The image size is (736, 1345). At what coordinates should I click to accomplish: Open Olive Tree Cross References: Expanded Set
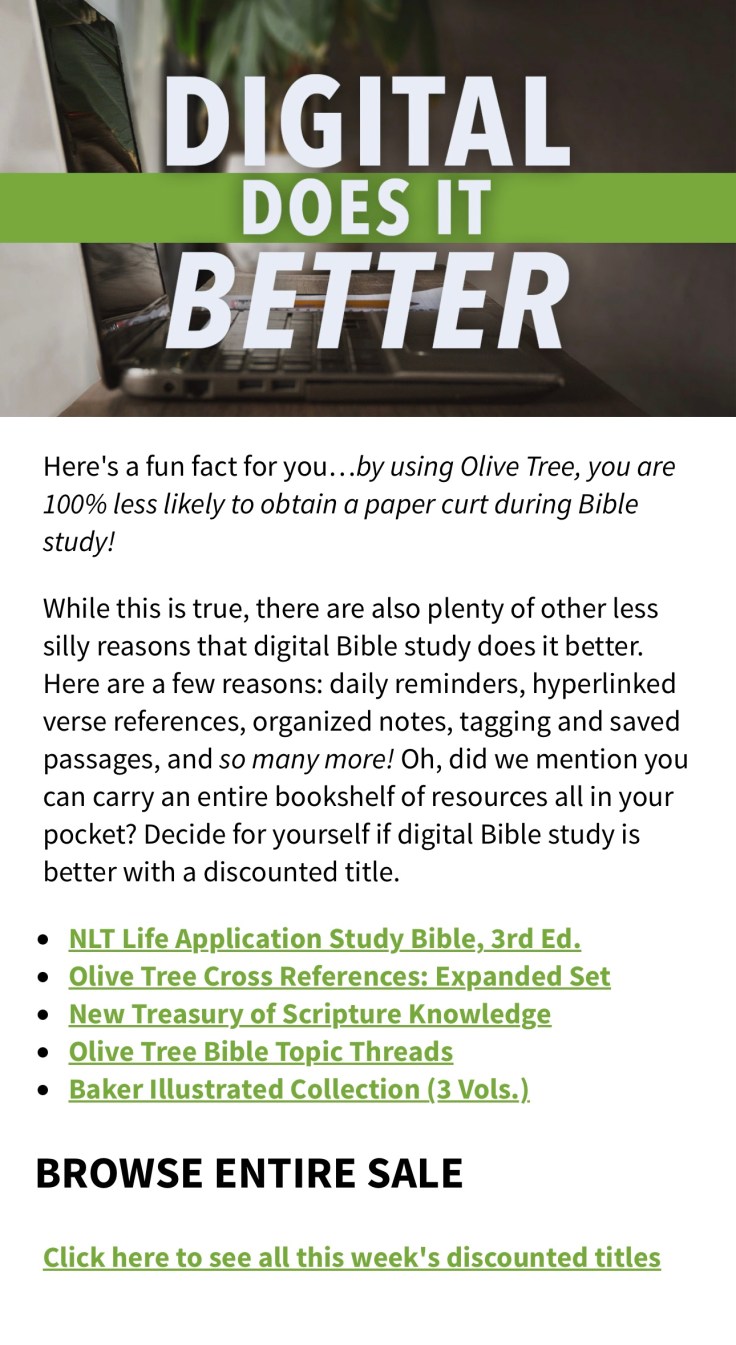tap(339, 976)
